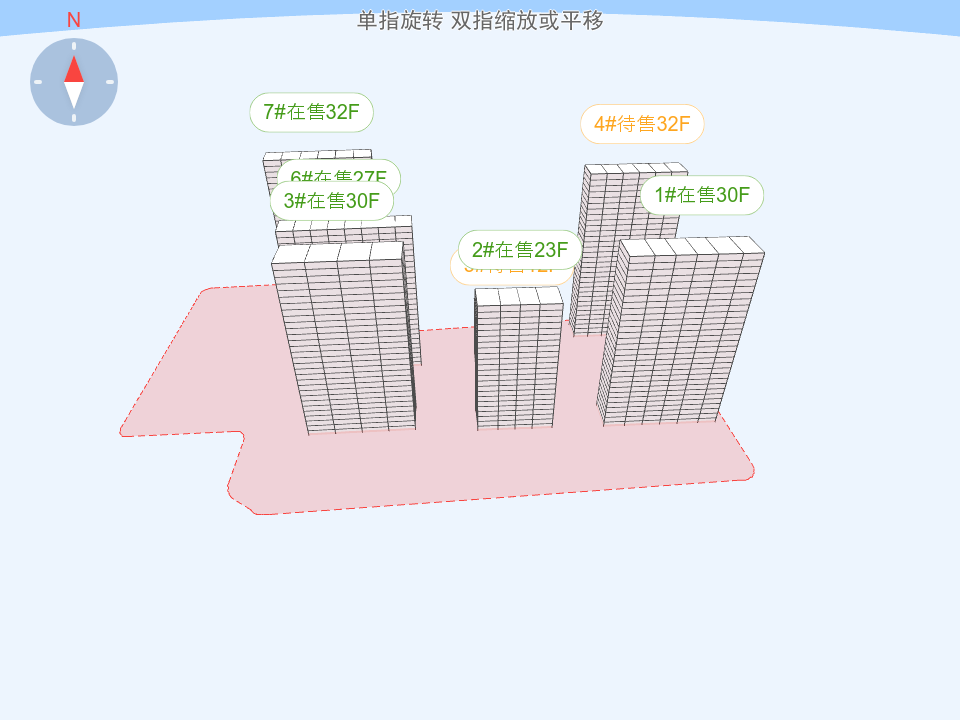Tap the compass to reset north orientation

tap(74, 82)
